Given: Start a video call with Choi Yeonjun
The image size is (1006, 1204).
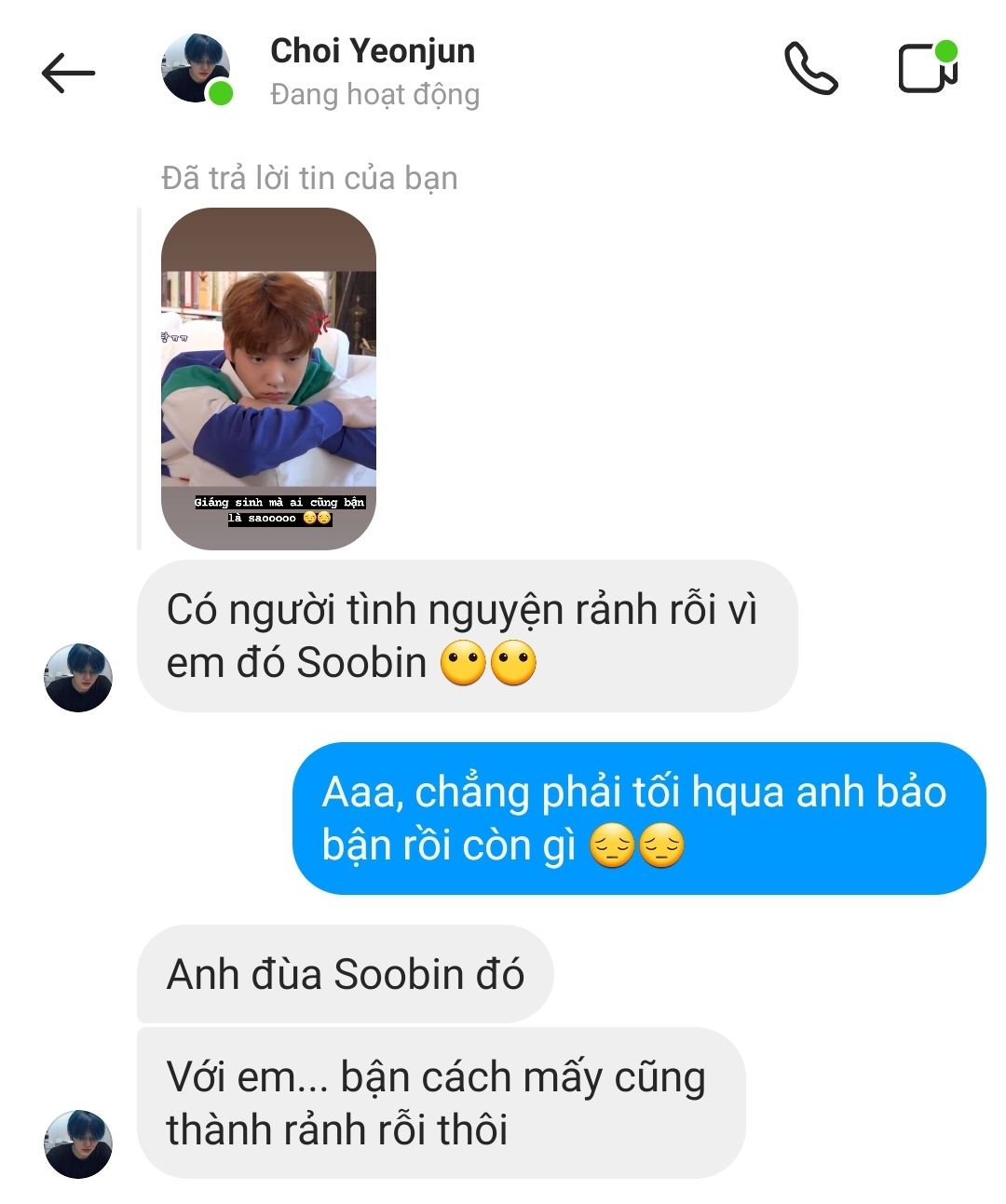Looking at the screenshot, I should click(926, 68).
